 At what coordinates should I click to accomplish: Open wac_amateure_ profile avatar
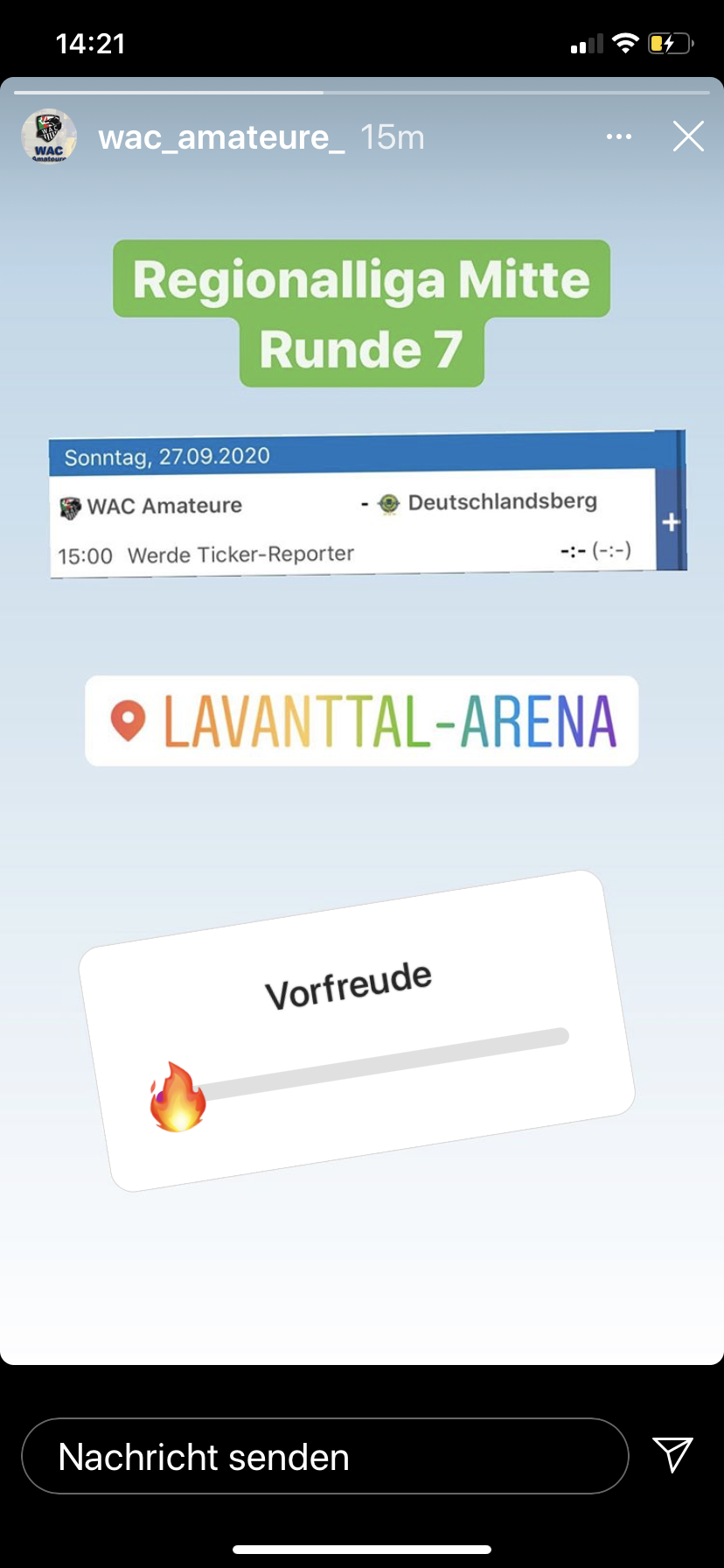pyautogui.click(x=49, y=136)
